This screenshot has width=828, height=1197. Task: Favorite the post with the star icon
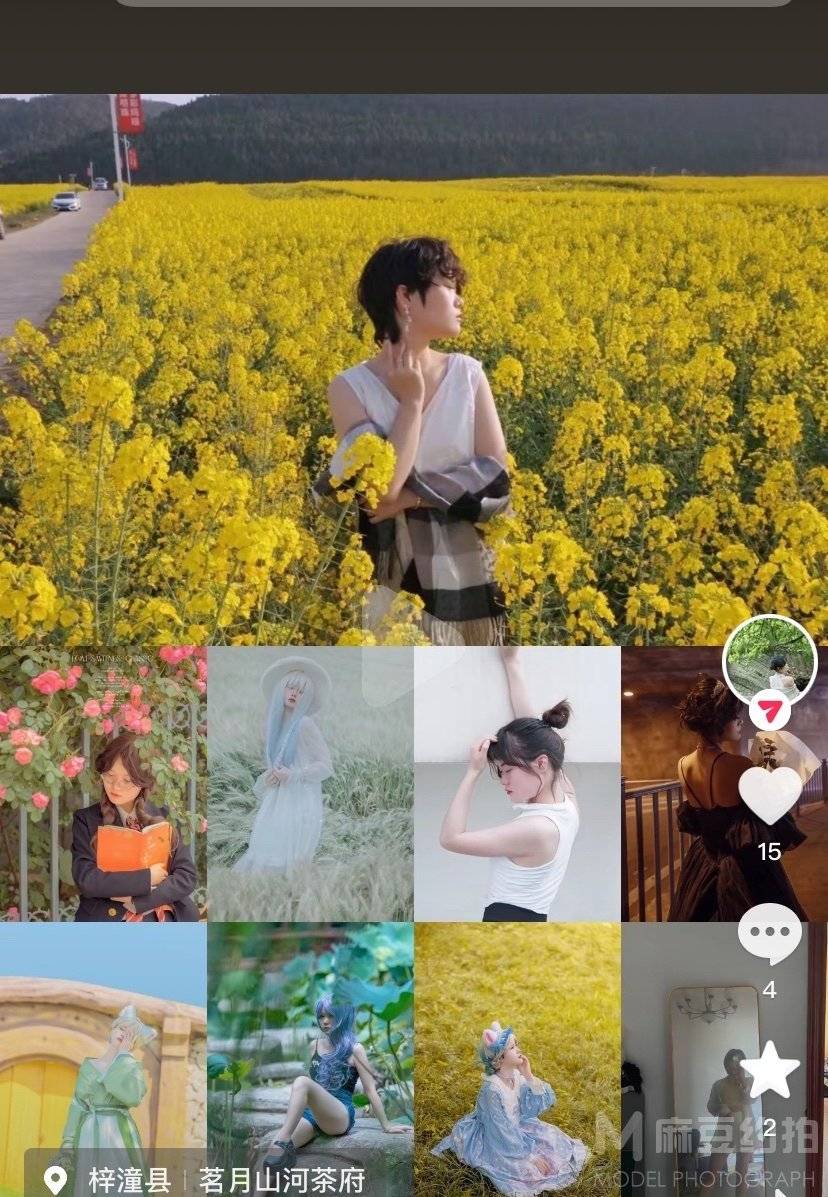(x=769, y=1070)
